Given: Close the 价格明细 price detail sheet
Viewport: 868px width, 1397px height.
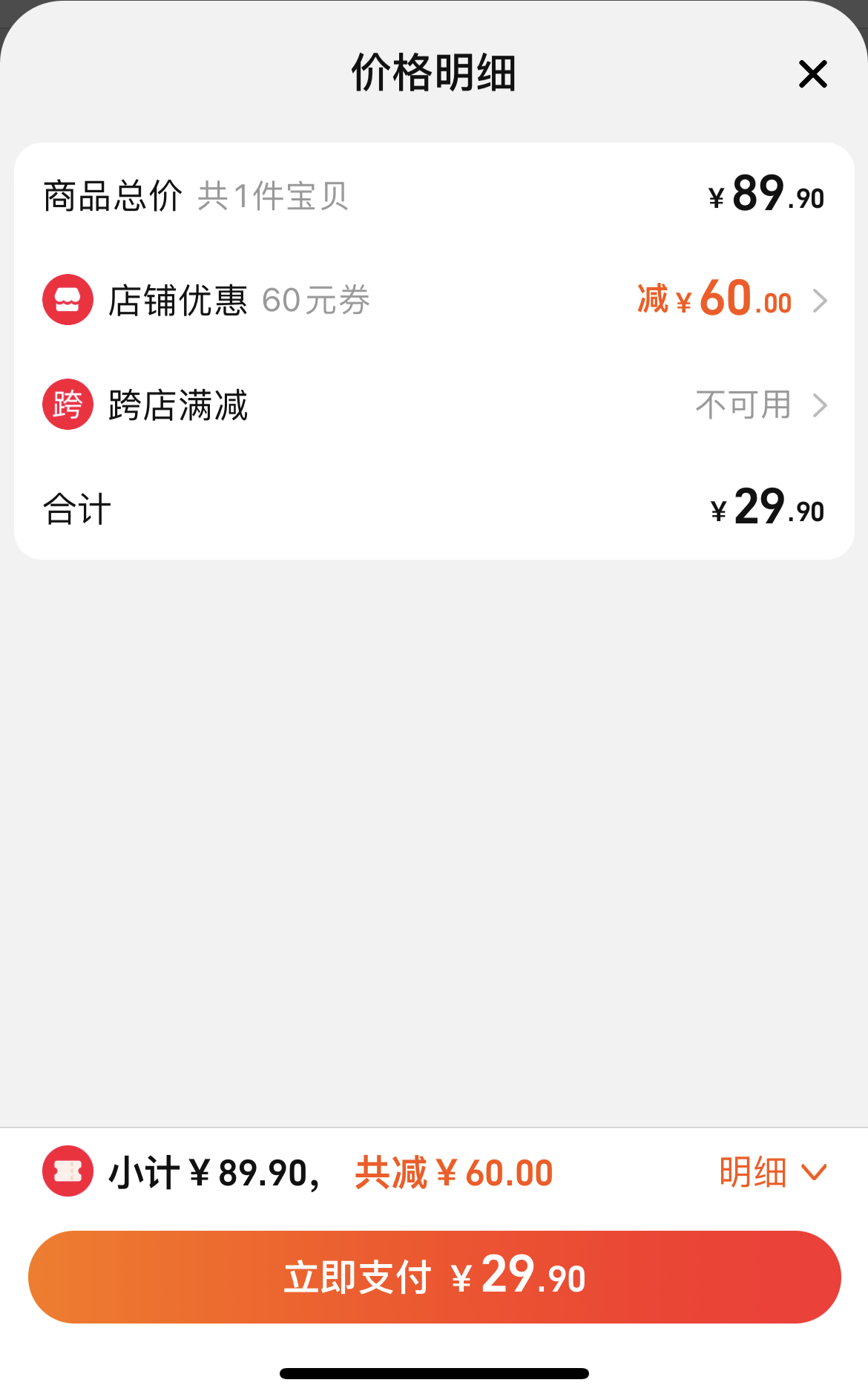Looking at the screenshot, I should click(x=812, y=74).
